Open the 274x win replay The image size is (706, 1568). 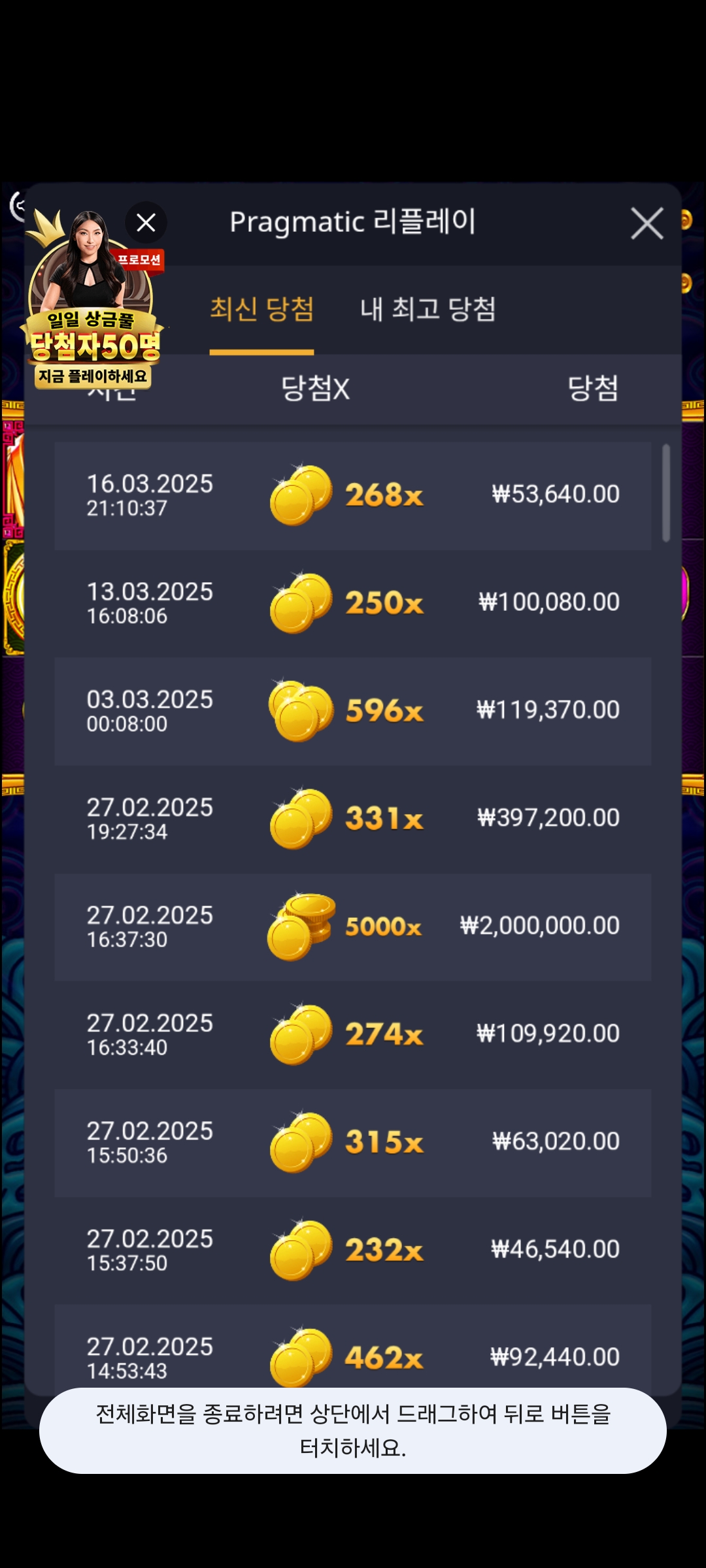tap(353, 1034)
